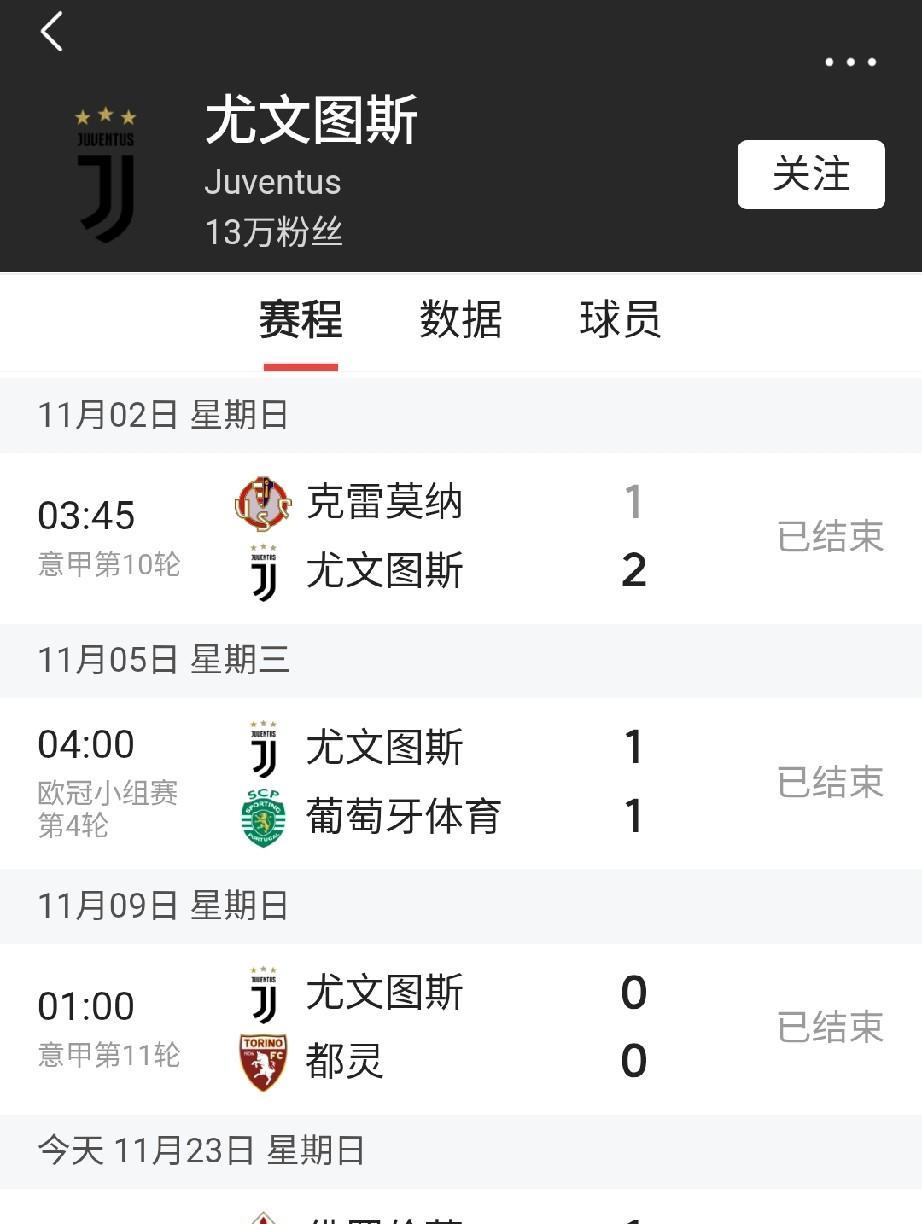Open the Cremonese vs Juventus finished match
922x1224 pixels.
[x=460, y=537]
